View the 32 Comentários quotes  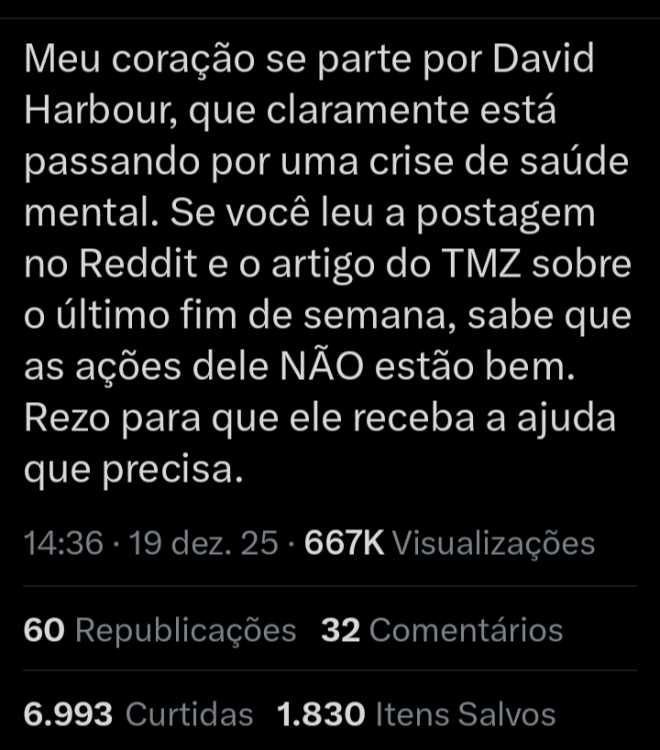click(x=442, y=631)
